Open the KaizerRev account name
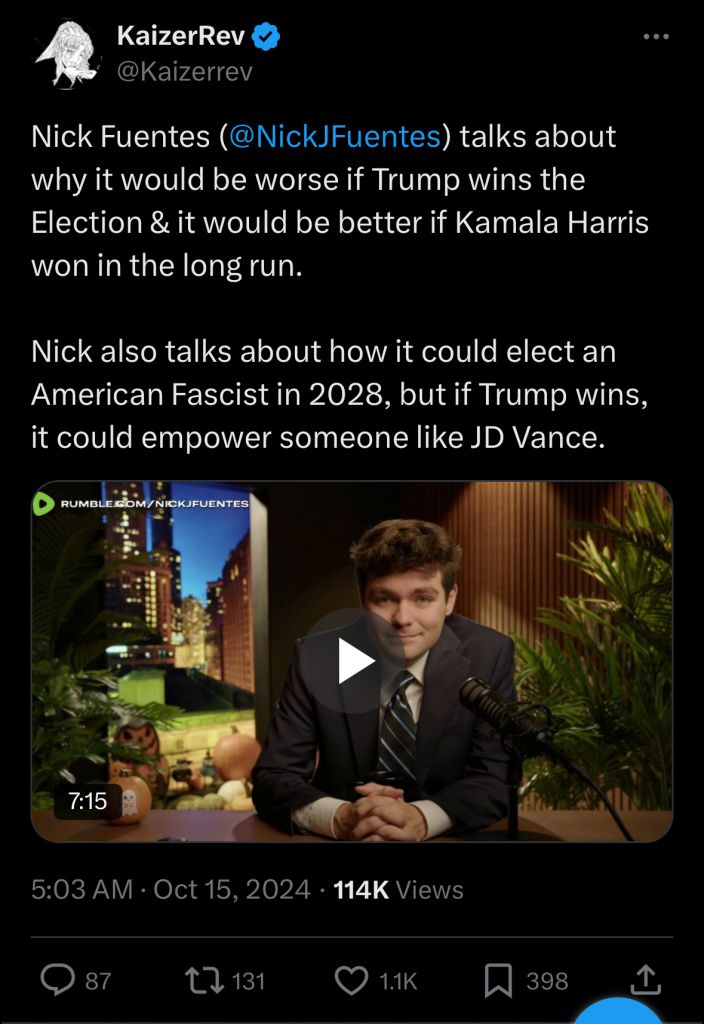This screenshot has height=1024, width=704. pos(181,36)
